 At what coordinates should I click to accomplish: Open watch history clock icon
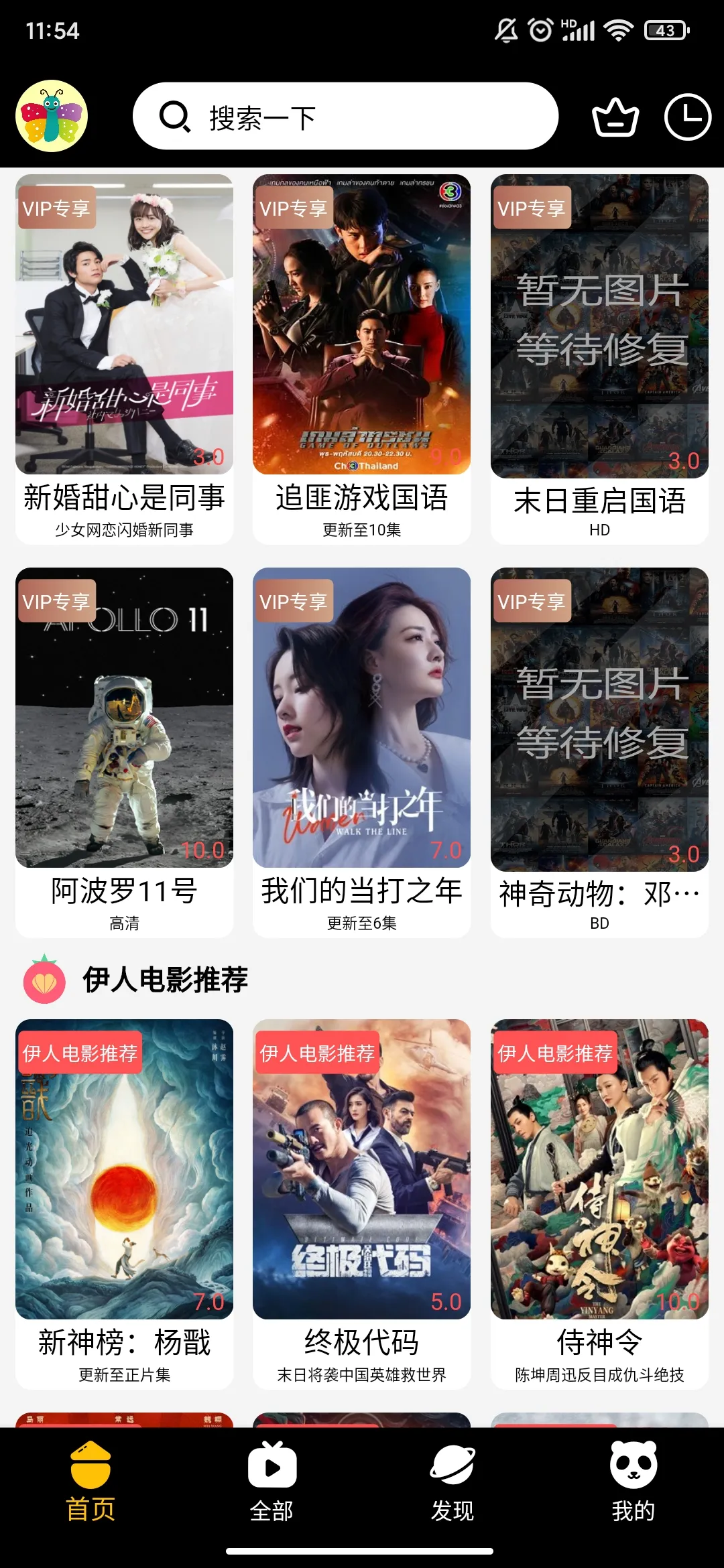pos(687,117)
